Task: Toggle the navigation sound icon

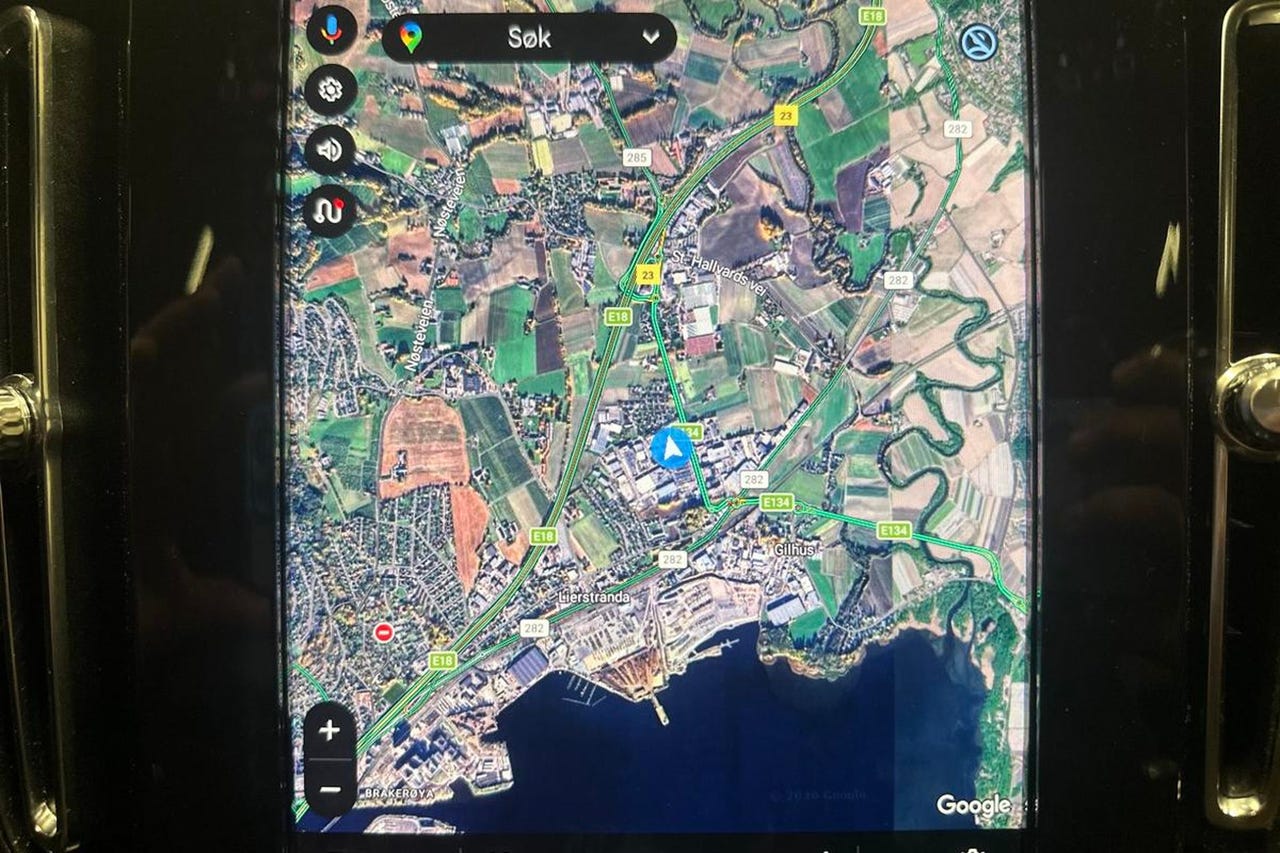Action: click(x=330, y=150)
